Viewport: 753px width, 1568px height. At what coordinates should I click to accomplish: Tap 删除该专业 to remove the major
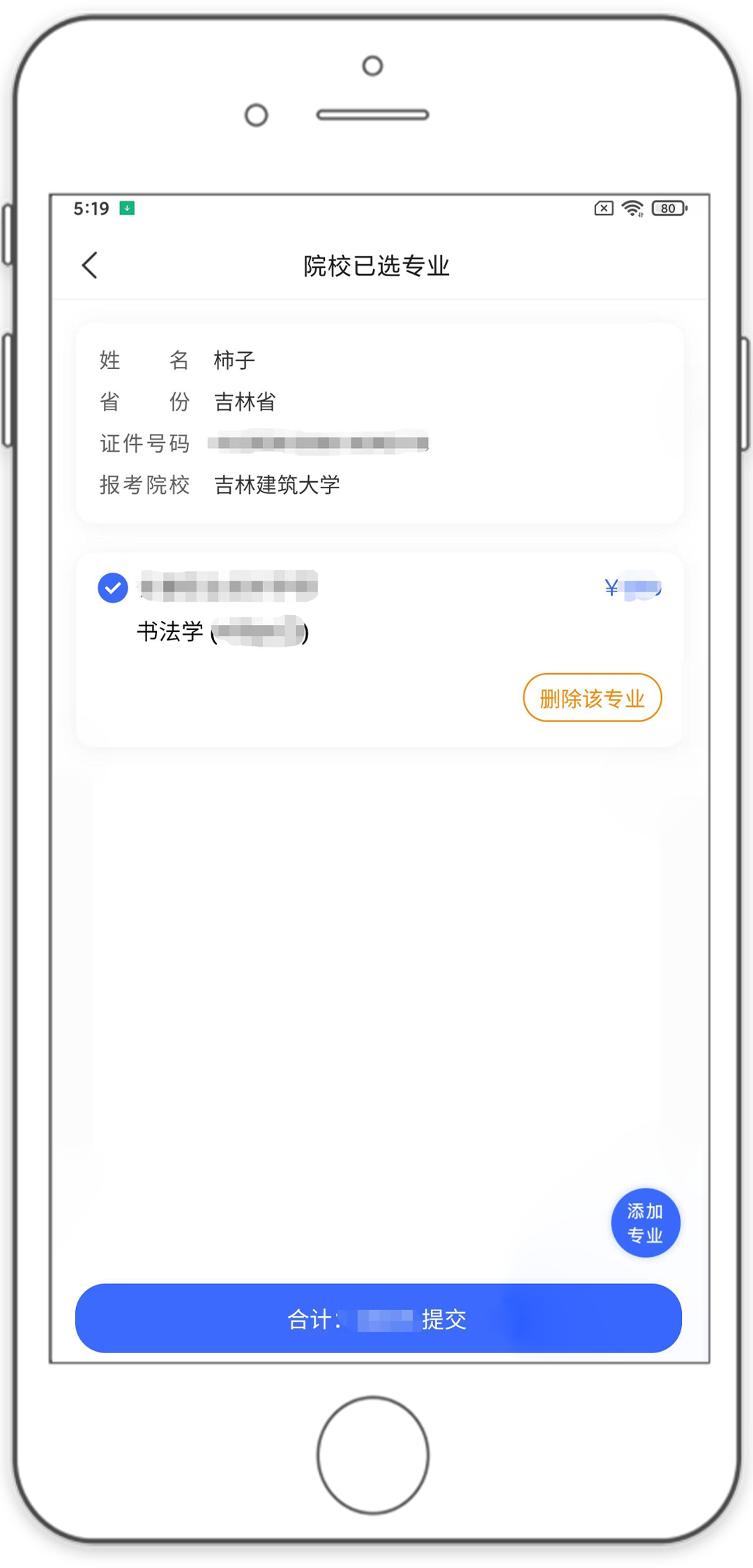tap(592, 698)
